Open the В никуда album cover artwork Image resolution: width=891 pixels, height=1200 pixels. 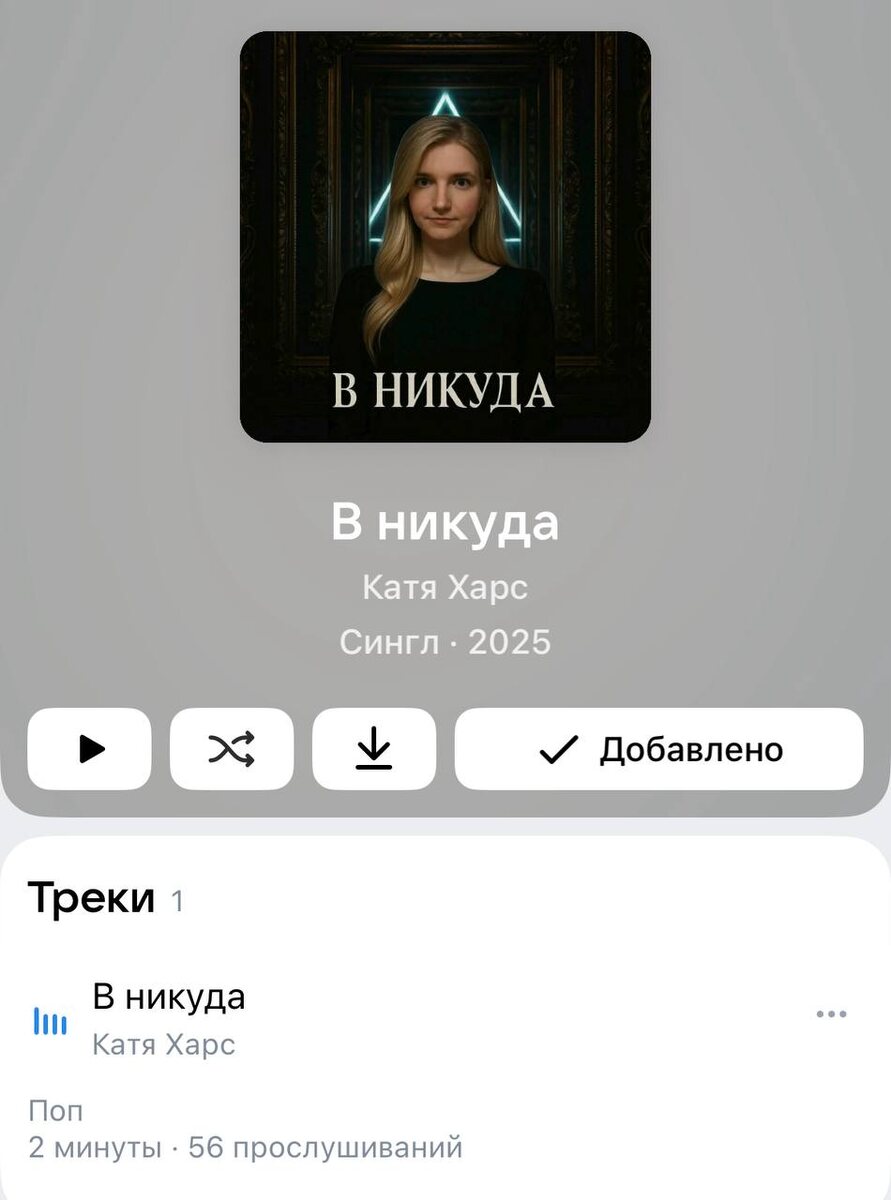tap(445, 236)
